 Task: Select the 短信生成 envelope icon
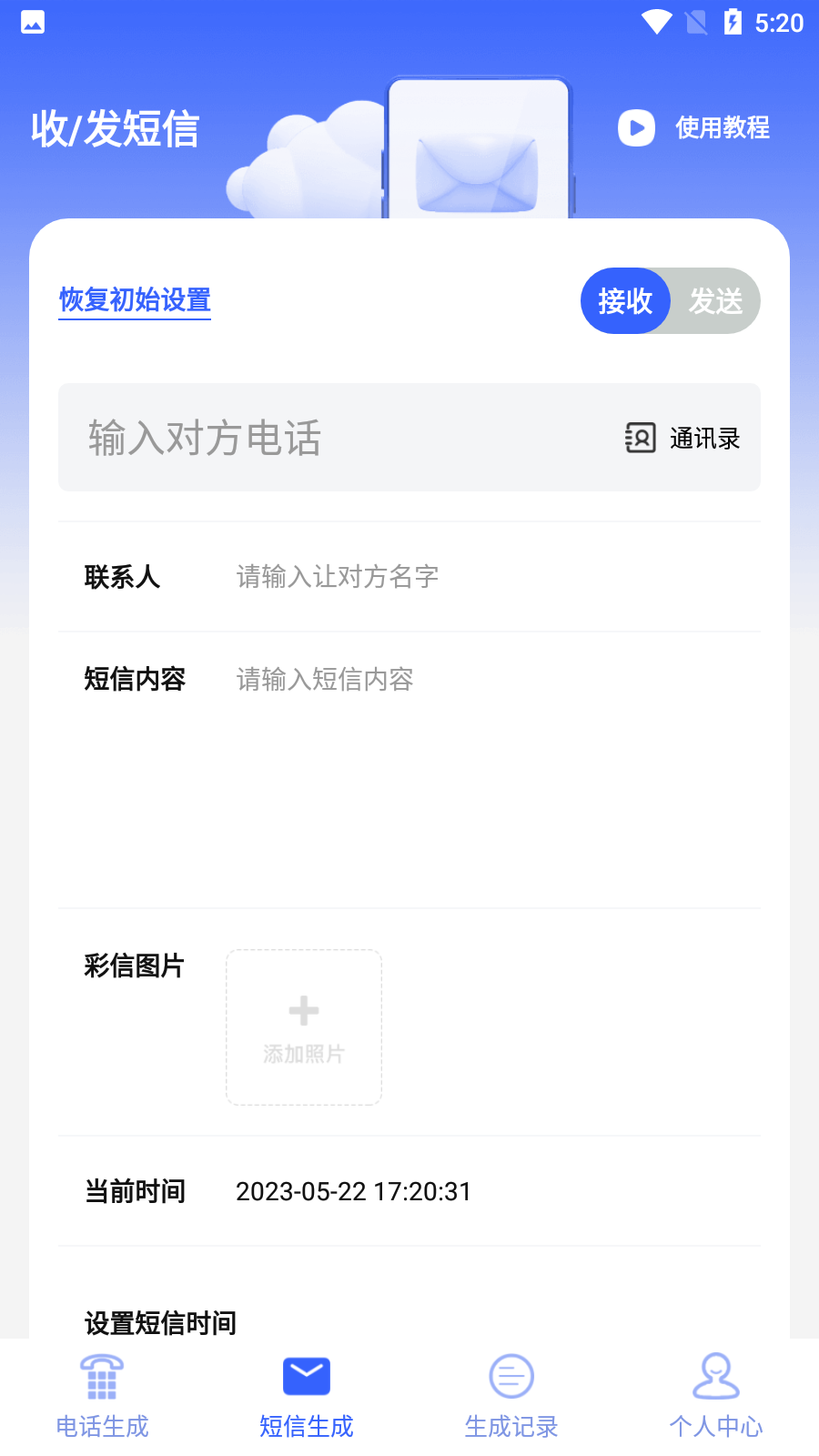click(306, 1375)
